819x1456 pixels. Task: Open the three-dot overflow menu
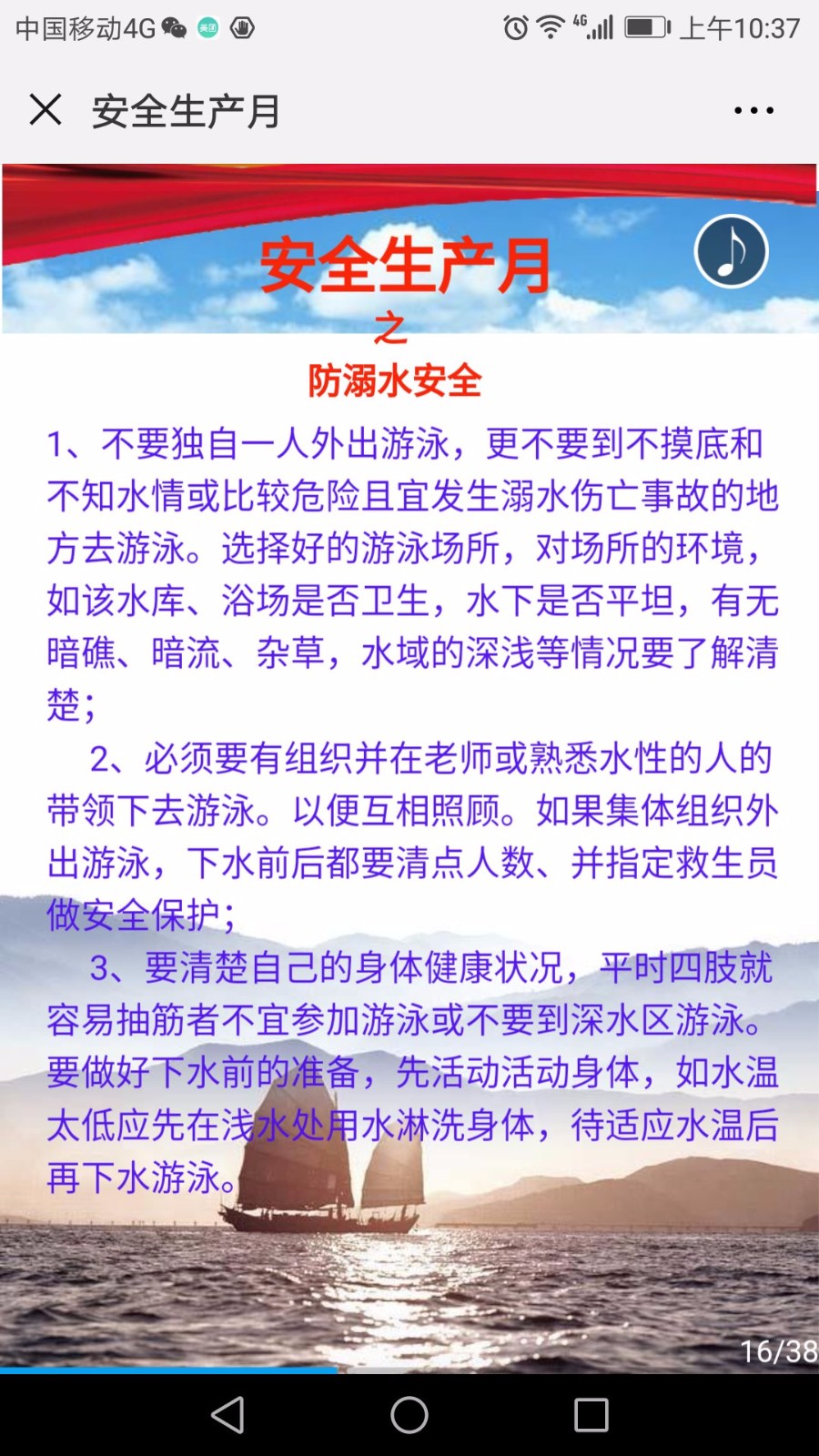pyautogui.click(x=753, y=111)
